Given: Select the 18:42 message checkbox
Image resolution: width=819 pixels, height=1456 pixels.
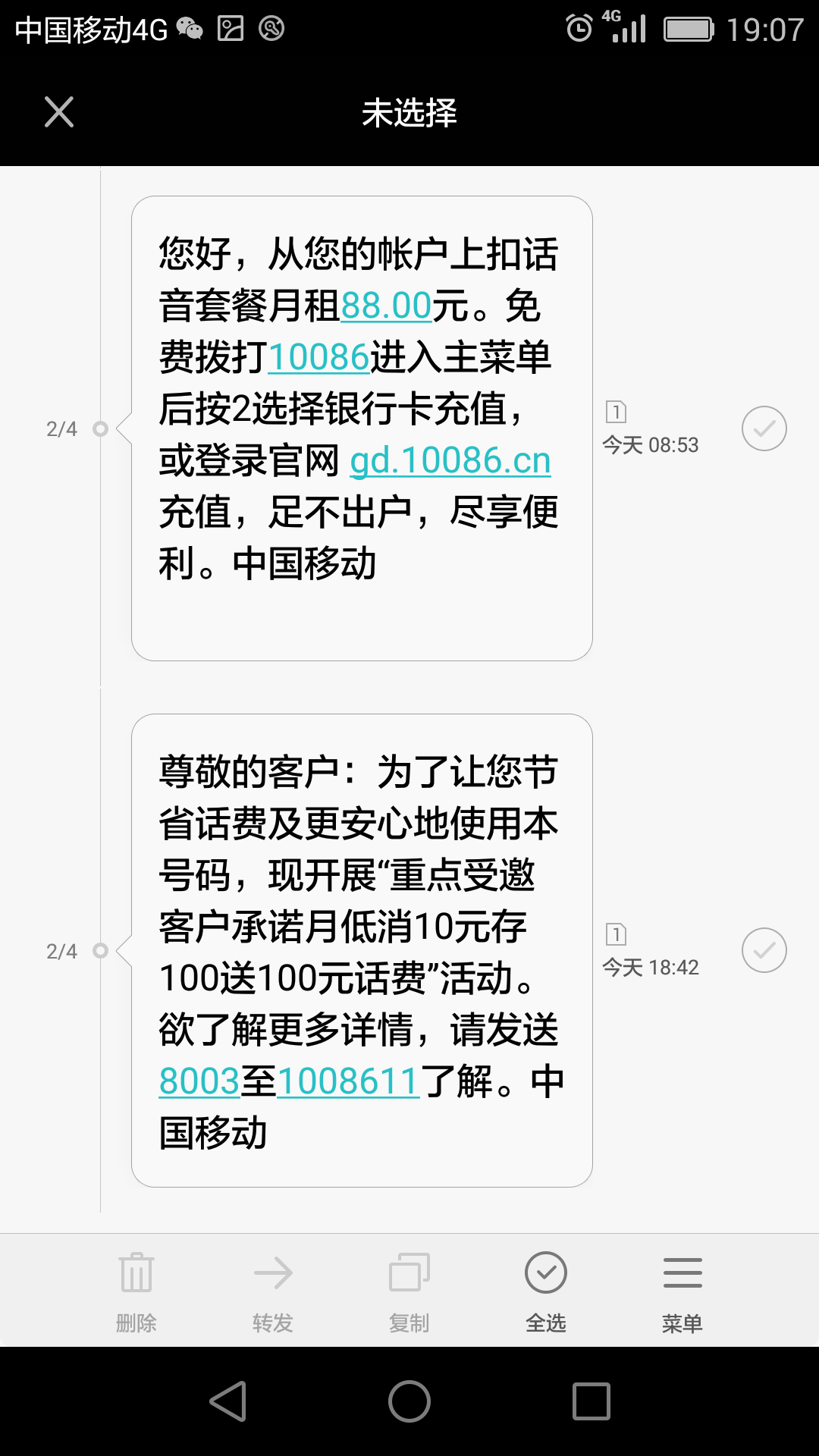Looking at the screenshot, I should click(764, 950).
